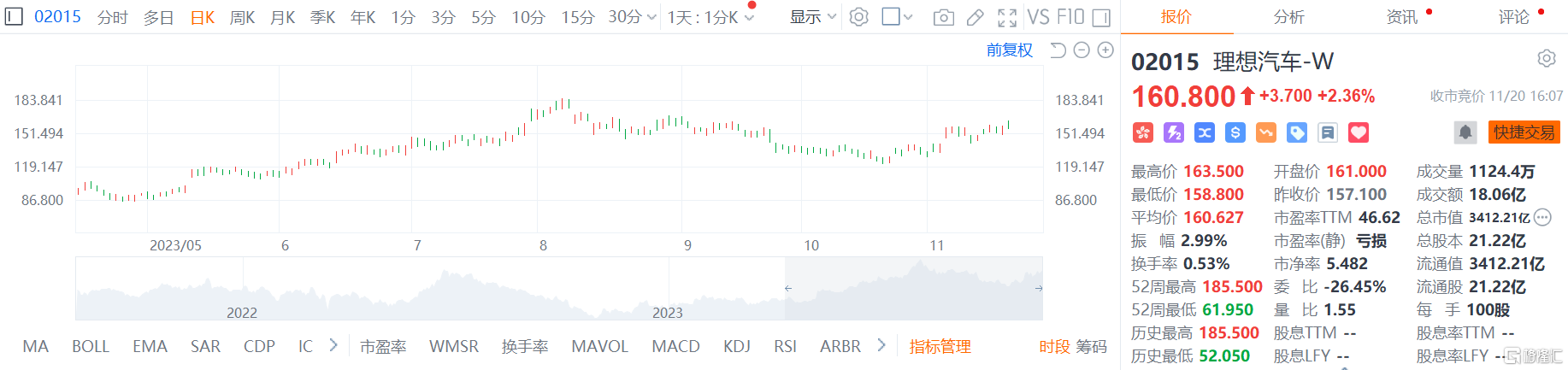
Task: Open the F10 company info
Action: point(1070,17)
